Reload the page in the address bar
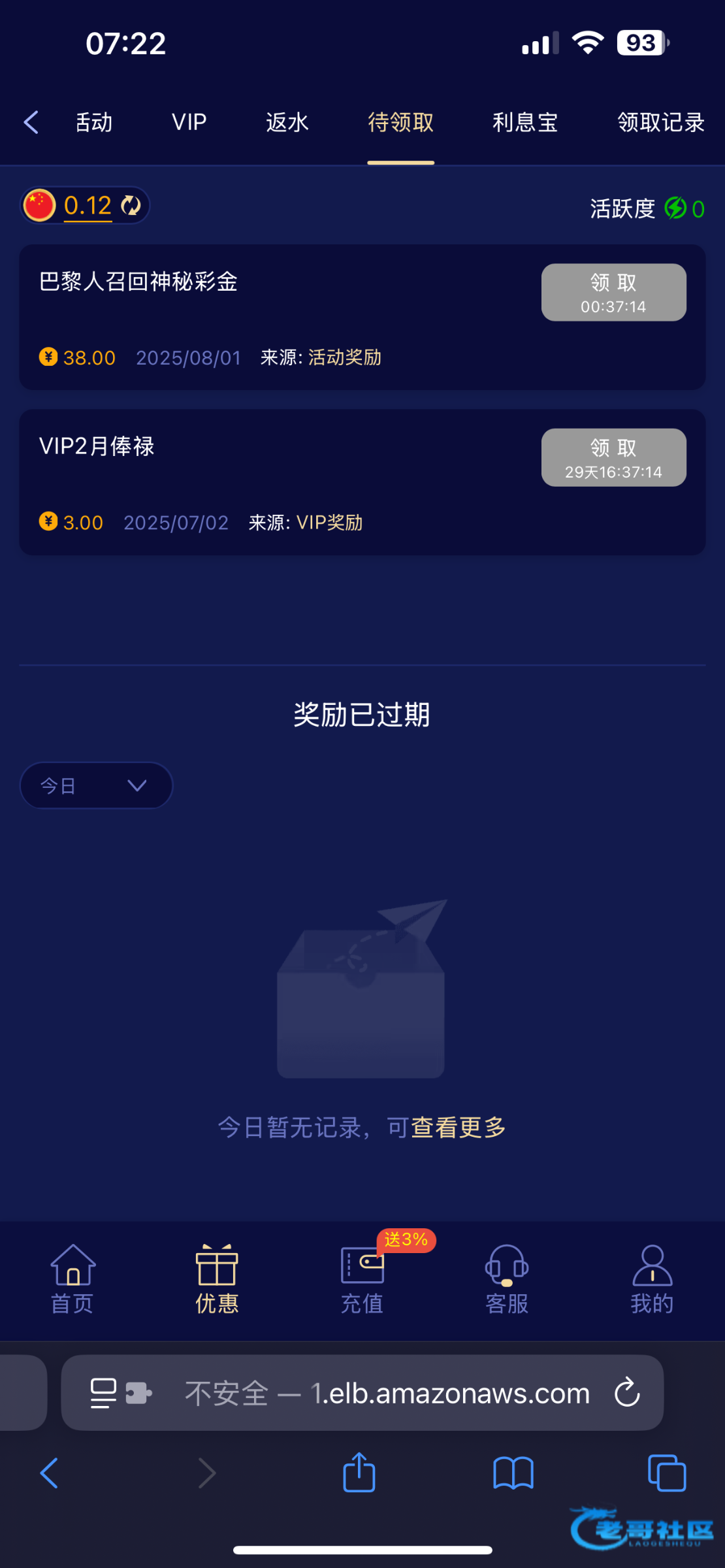 [x=626, y=1392]
